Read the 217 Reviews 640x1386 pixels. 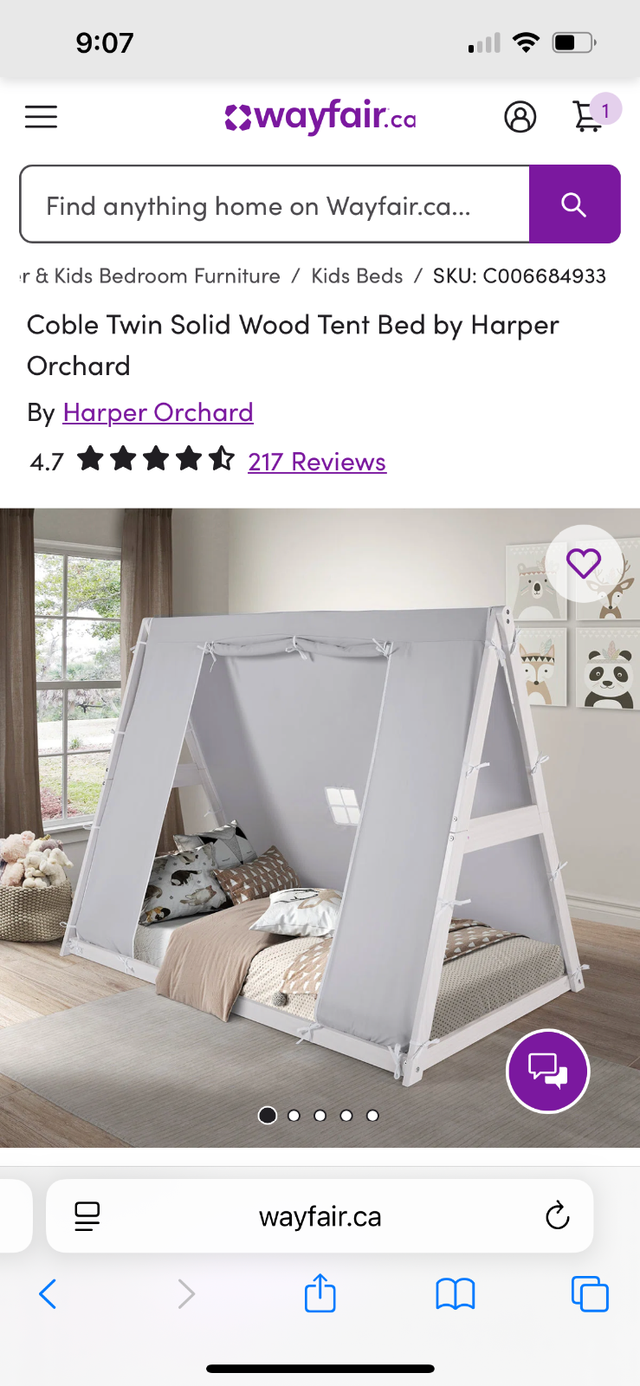(x=317, y=462)
